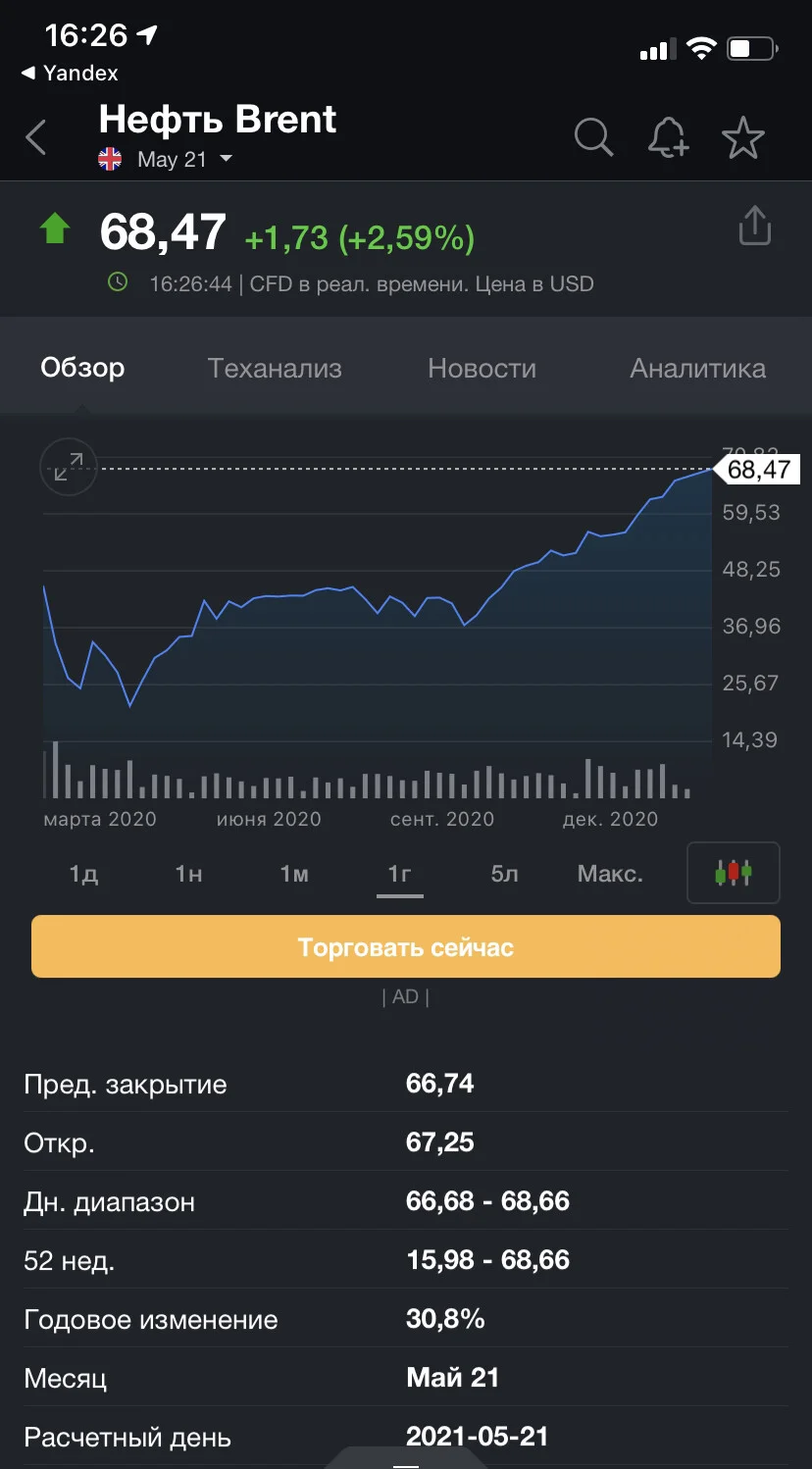Return to Yandex app via status bar
Image resolution: width=812 pixels, height=1469 pixels.
(x=69, y=74)
